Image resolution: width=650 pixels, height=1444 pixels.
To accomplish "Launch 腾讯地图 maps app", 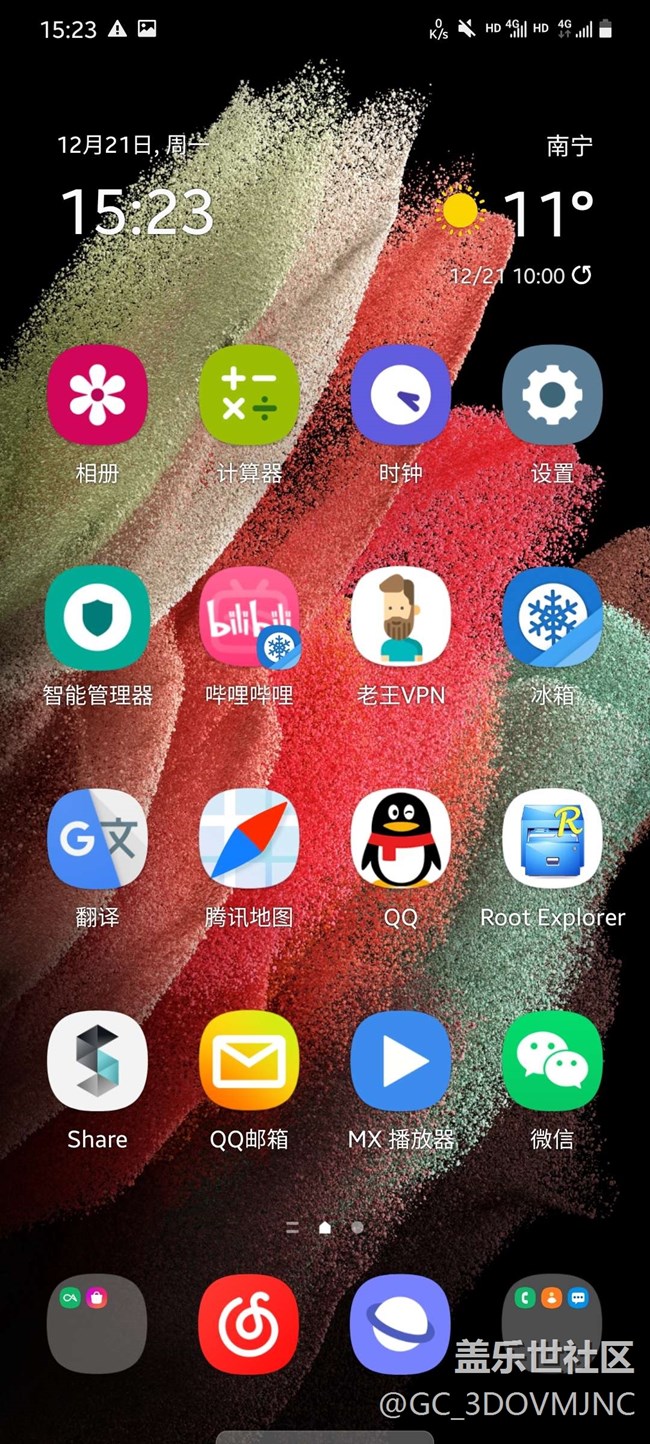I will click(x=249, y=839).
